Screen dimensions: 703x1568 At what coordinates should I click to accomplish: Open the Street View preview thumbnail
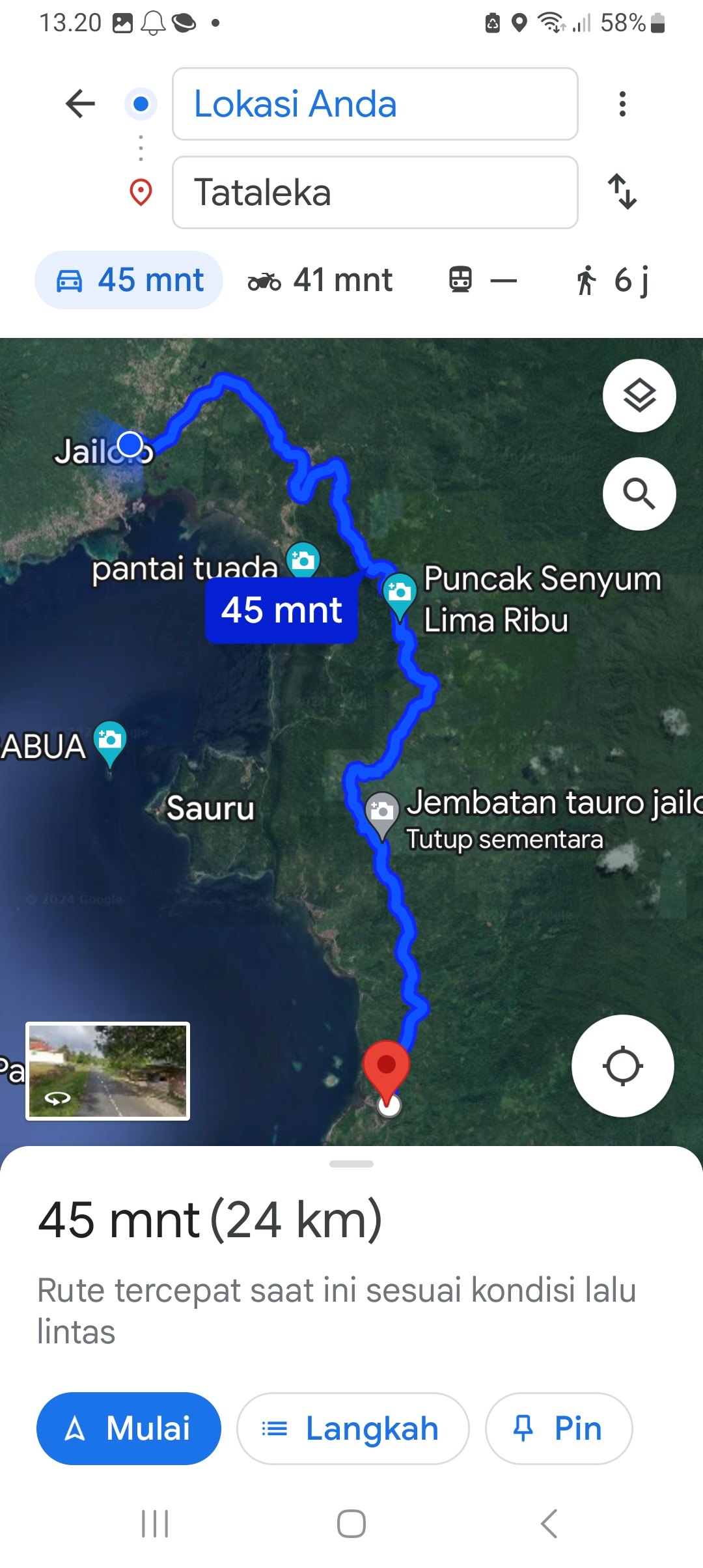108,1071
